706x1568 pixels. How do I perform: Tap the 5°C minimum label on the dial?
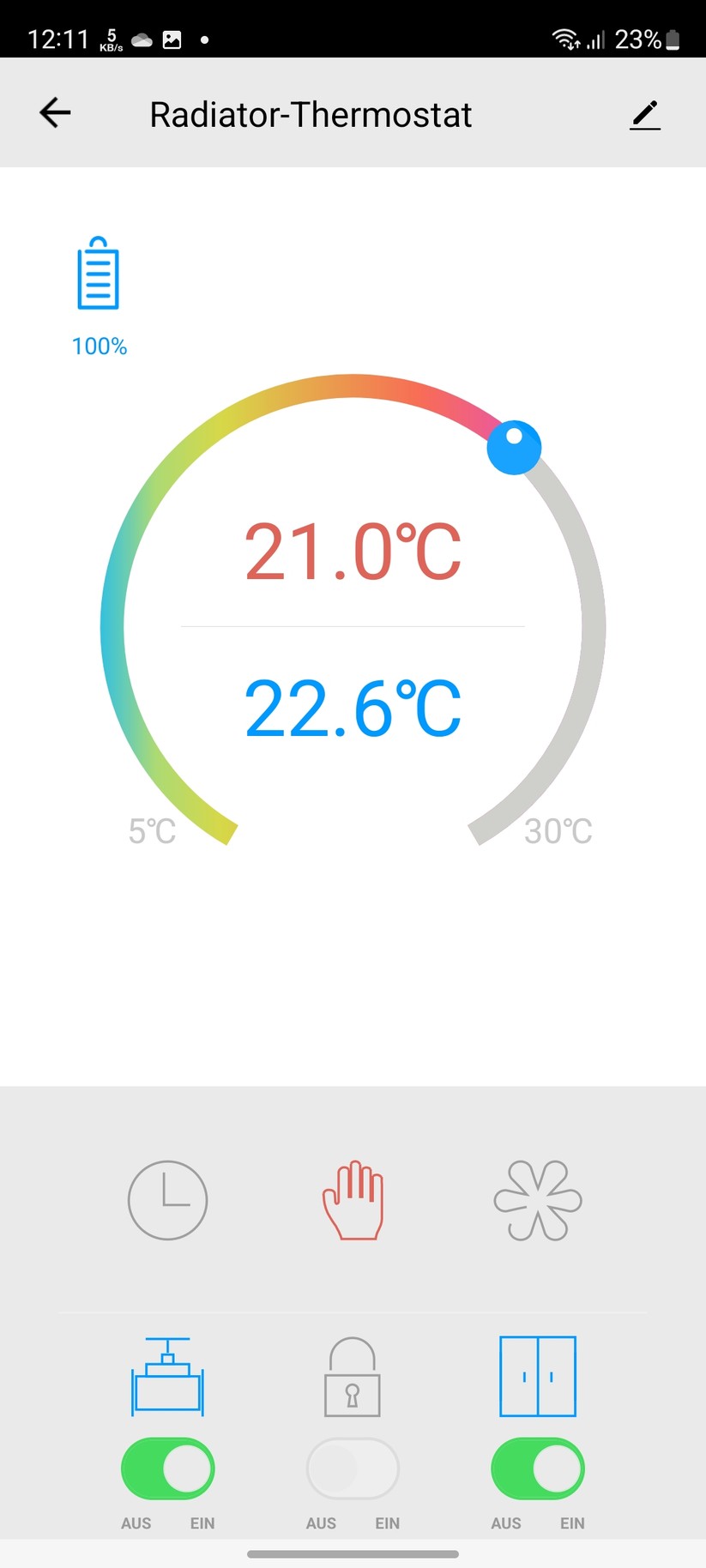coord(152,829)
